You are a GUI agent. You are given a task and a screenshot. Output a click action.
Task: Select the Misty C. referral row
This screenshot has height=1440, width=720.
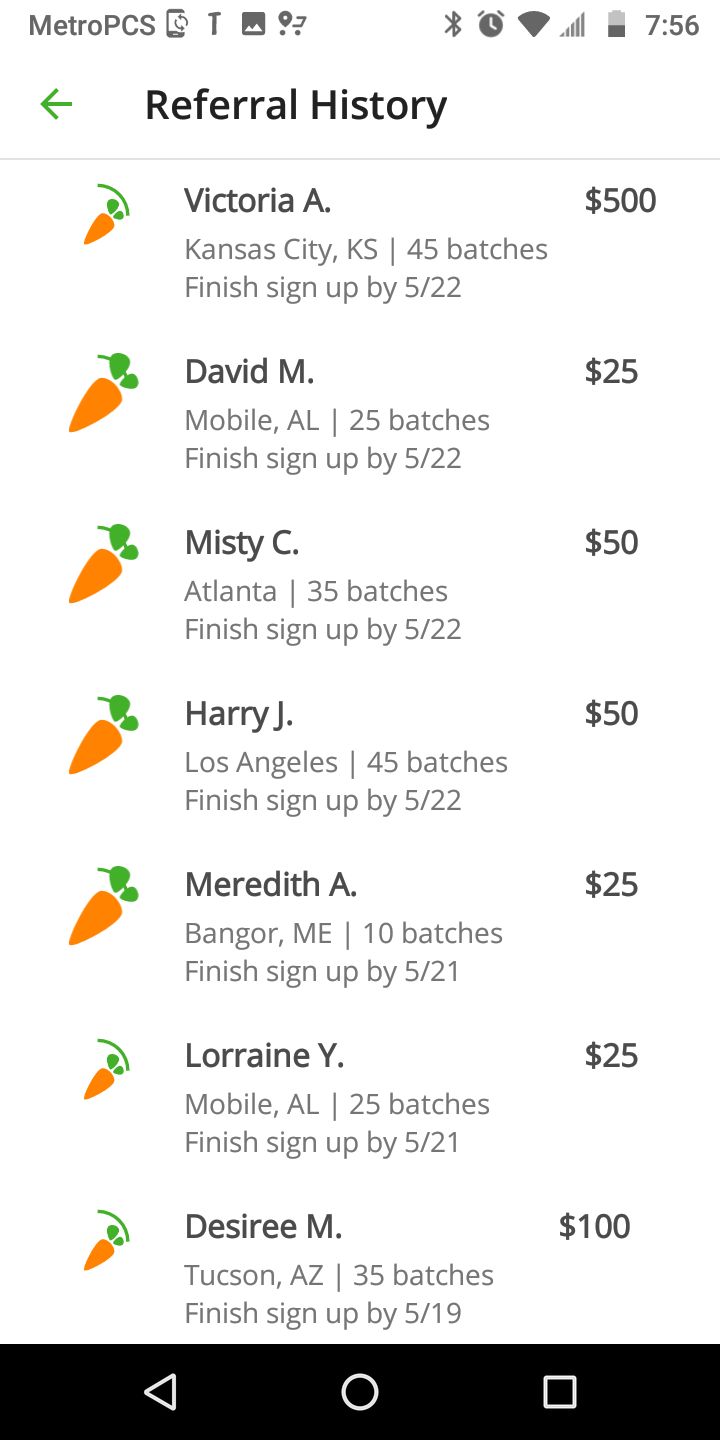coord(360,586)
